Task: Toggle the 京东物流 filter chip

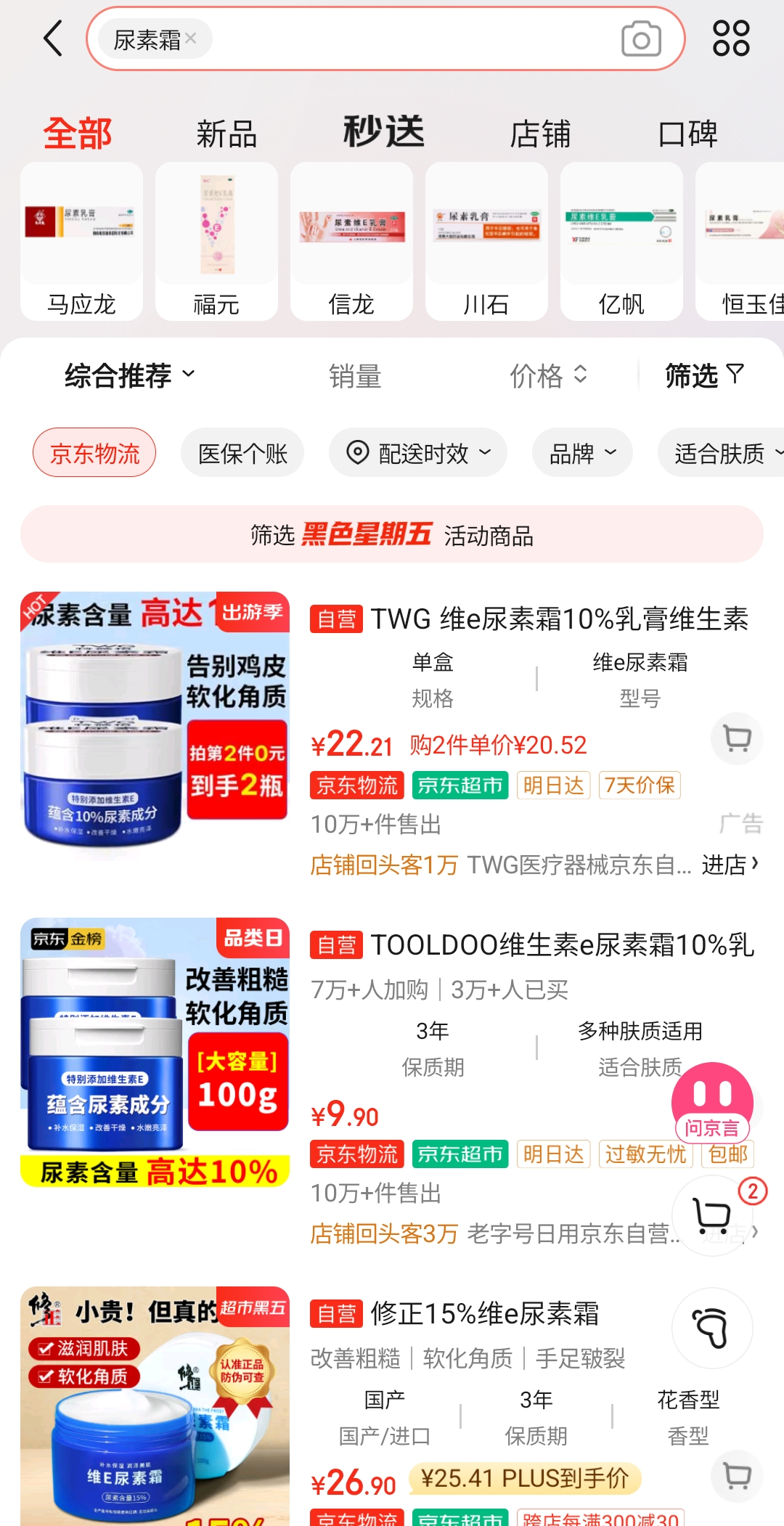Action: pyautogui.click(x=94, y=453)
